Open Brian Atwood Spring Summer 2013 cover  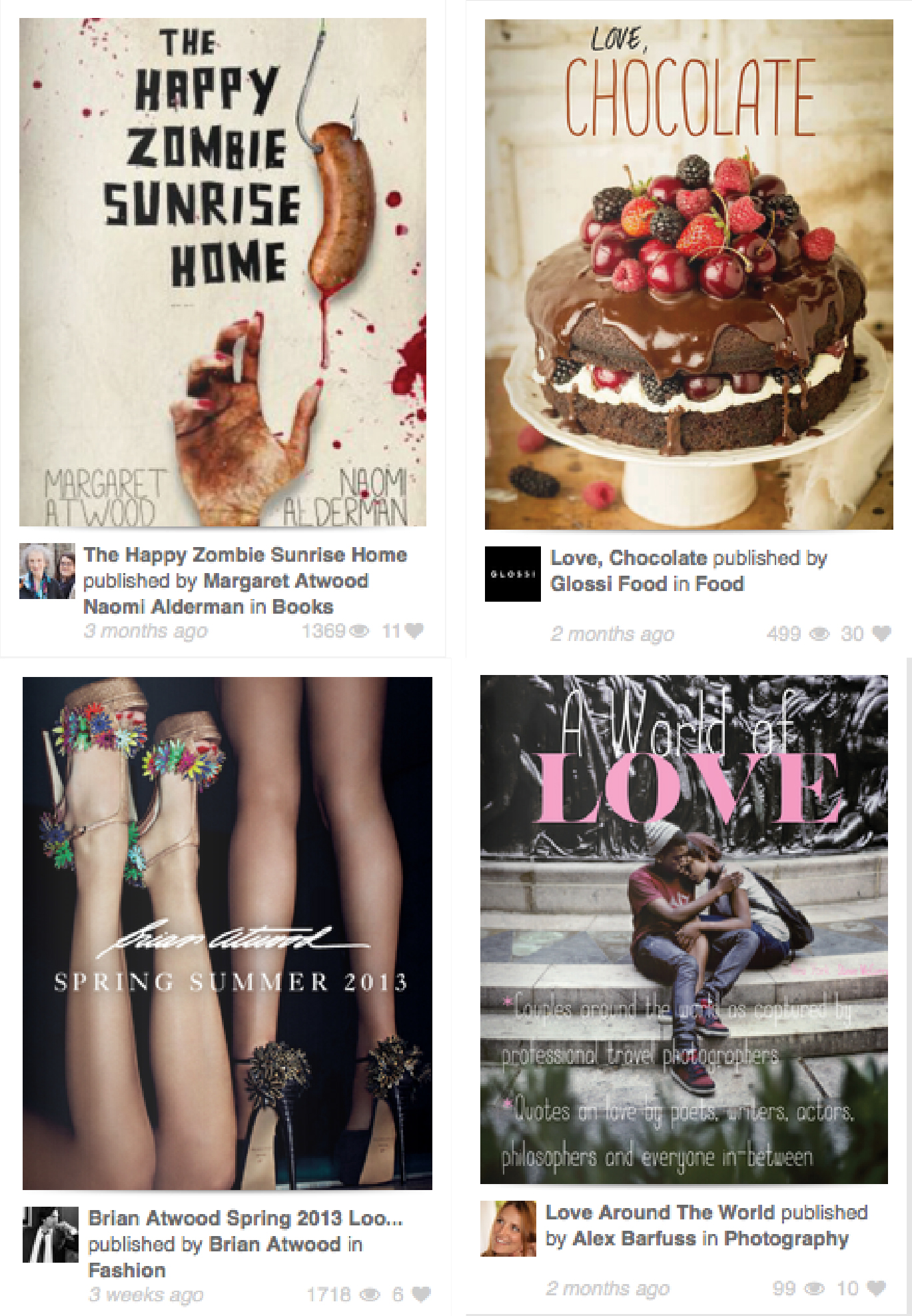coord(227,933)
